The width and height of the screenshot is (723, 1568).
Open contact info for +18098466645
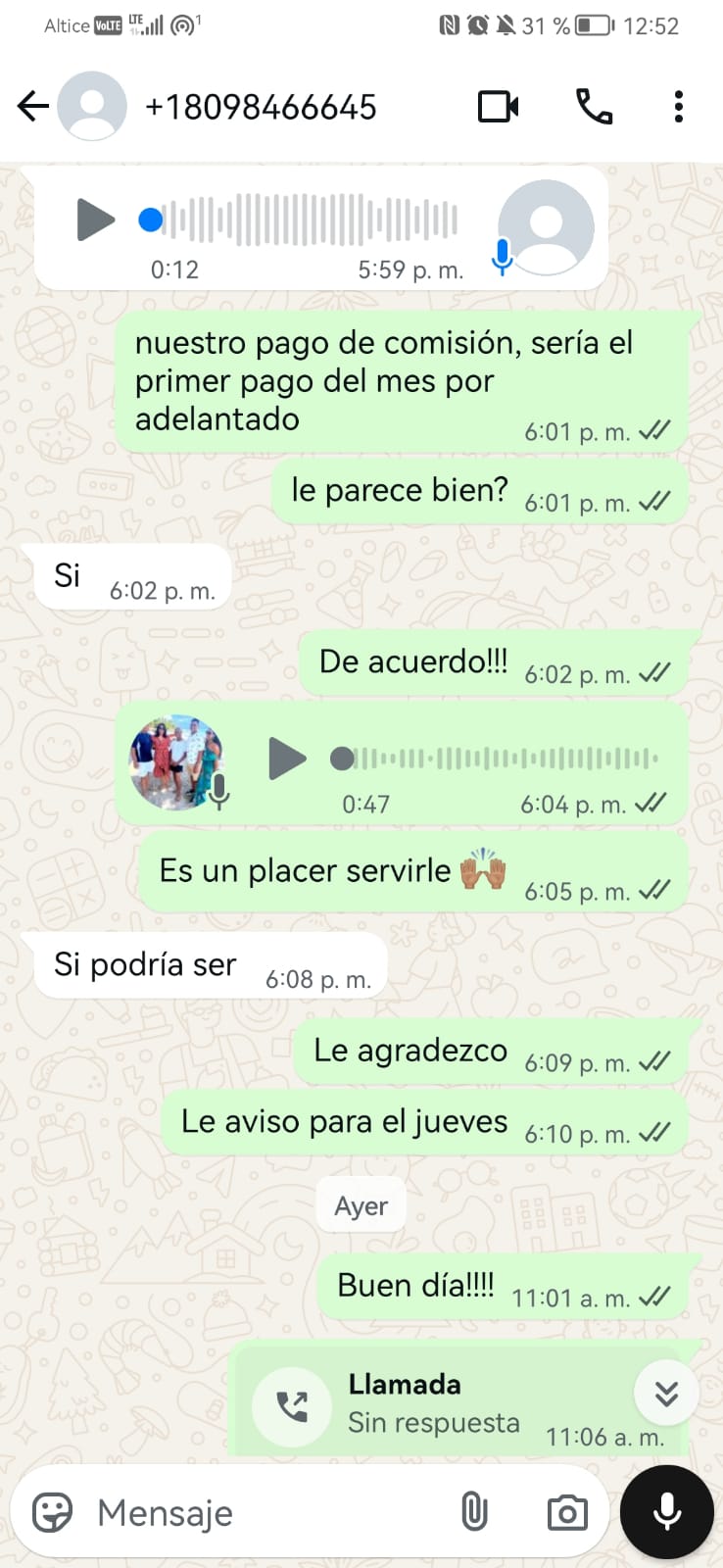click(x=260, y=107)
